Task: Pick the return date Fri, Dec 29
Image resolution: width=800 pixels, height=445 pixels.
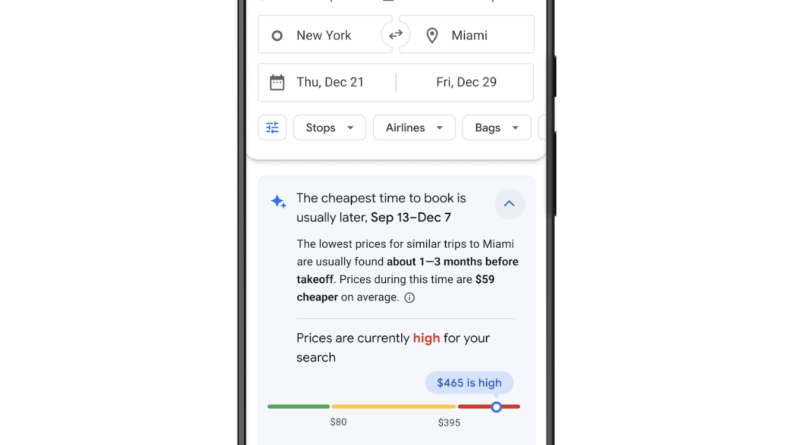Action: click(x=466, y=82)
